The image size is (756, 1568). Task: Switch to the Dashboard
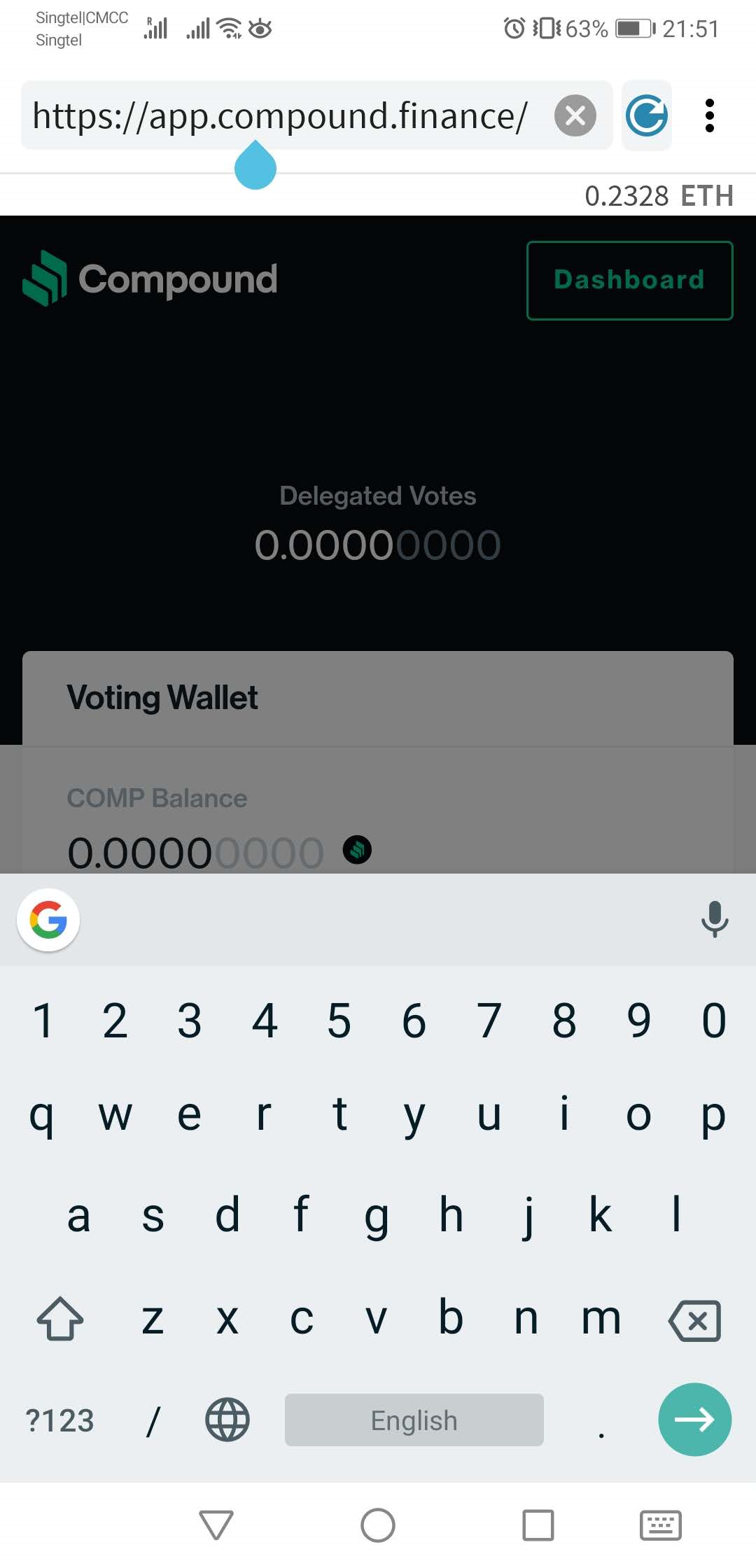click(x=629, y=279)
